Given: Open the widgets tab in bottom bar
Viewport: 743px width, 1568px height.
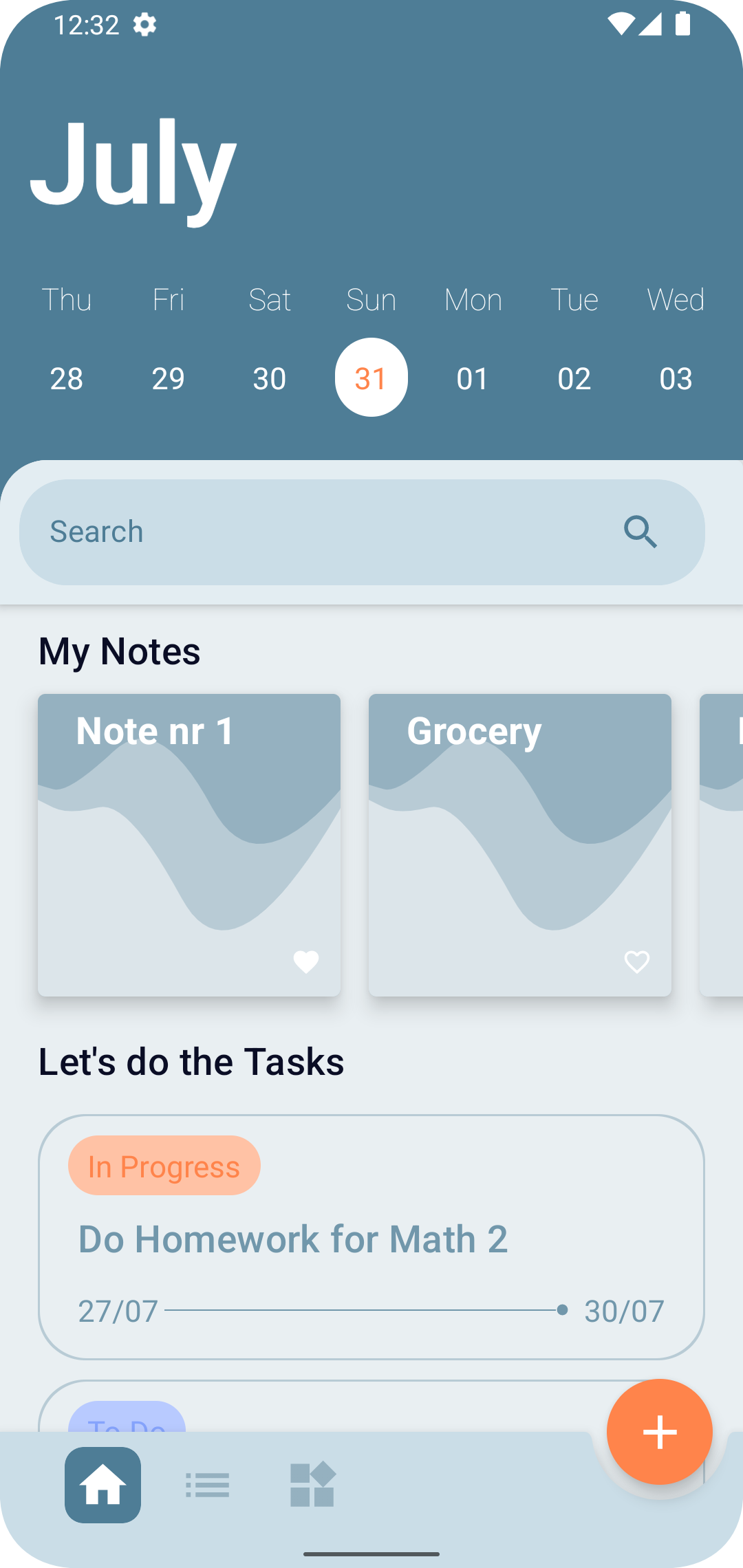Looking at the screenshot, I should [x=312, y=1485].
